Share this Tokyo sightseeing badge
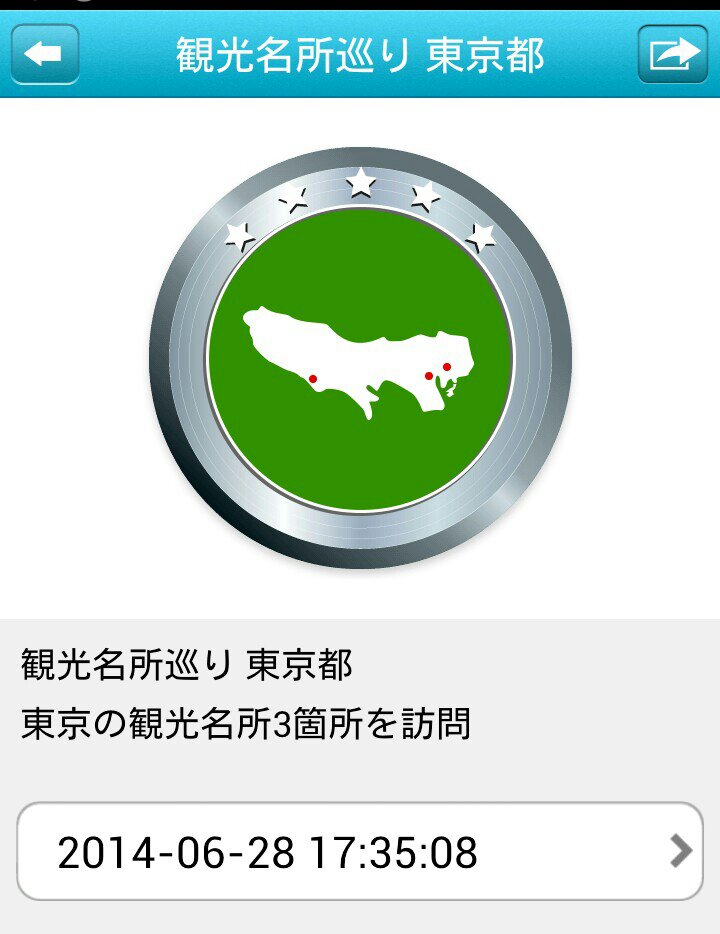Viewport: 720px width, 934px height. [672, 54]
